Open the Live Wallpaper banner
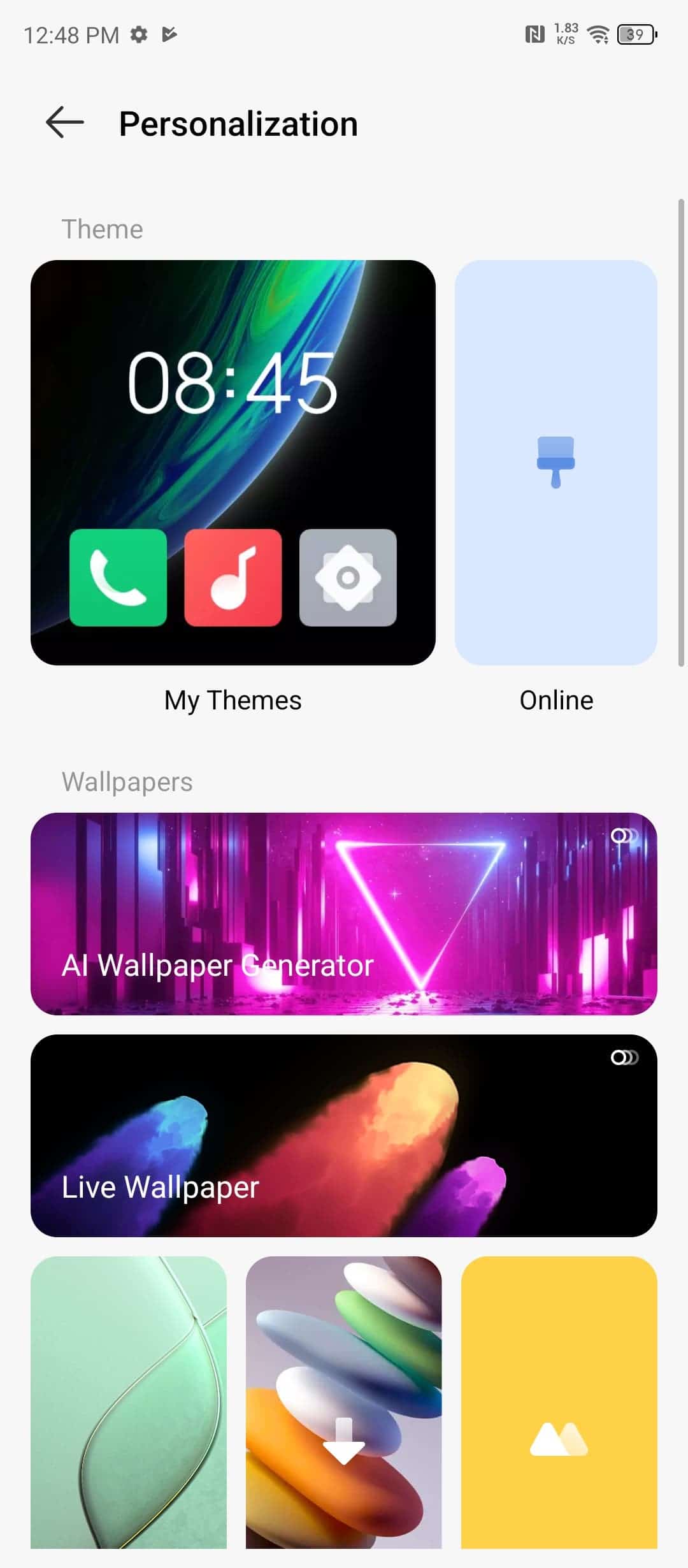 click(344, 1136)
